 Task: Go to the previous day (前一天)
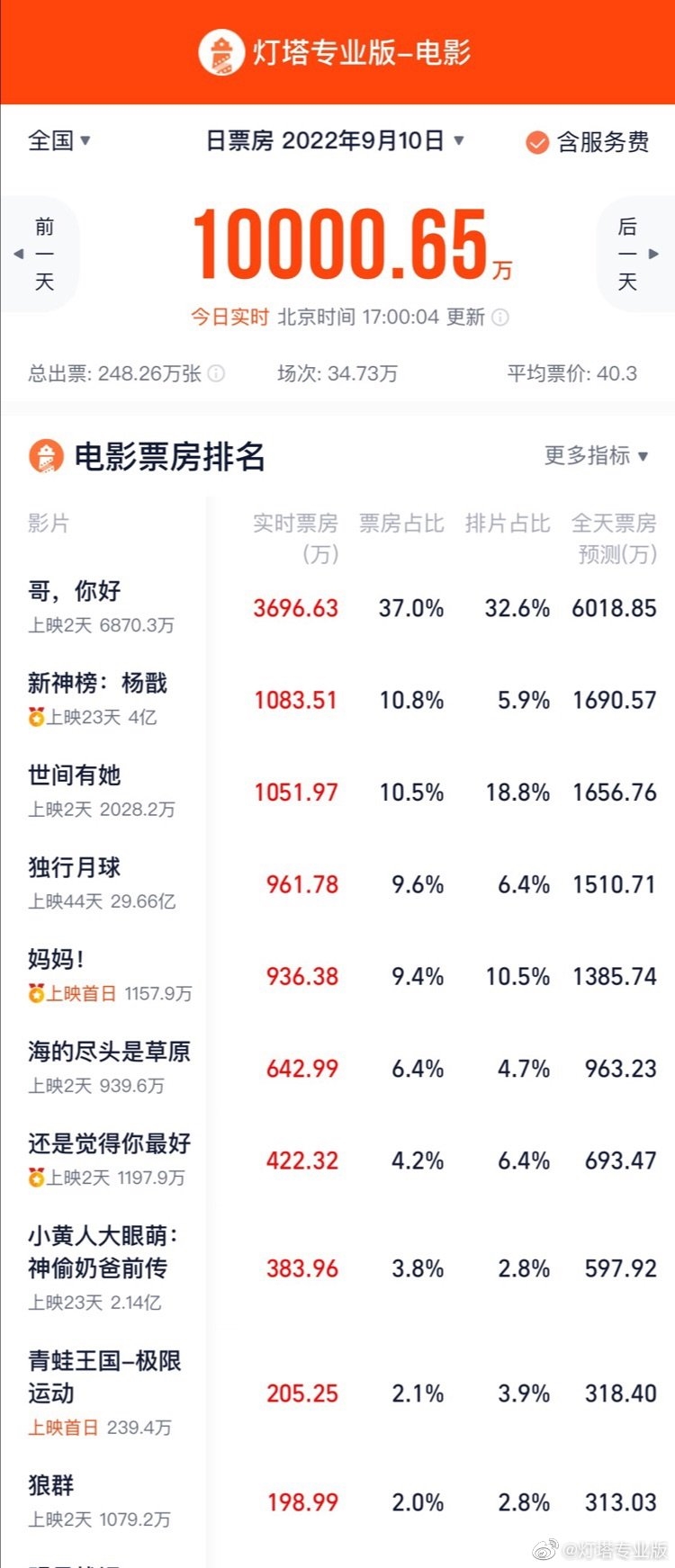(x=40, y=254)
